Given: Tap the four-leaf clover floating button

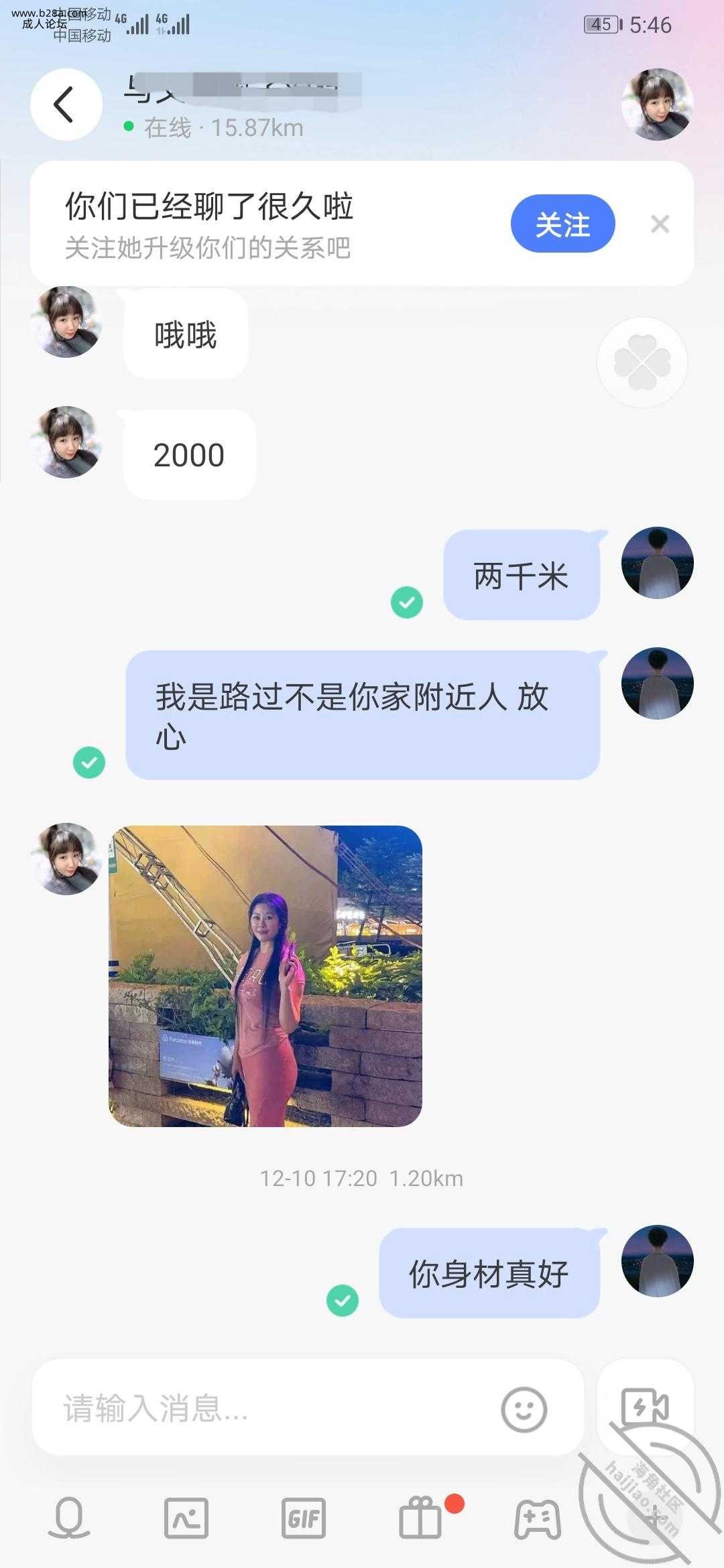Looking at the screenshot, I should [642, 363].
